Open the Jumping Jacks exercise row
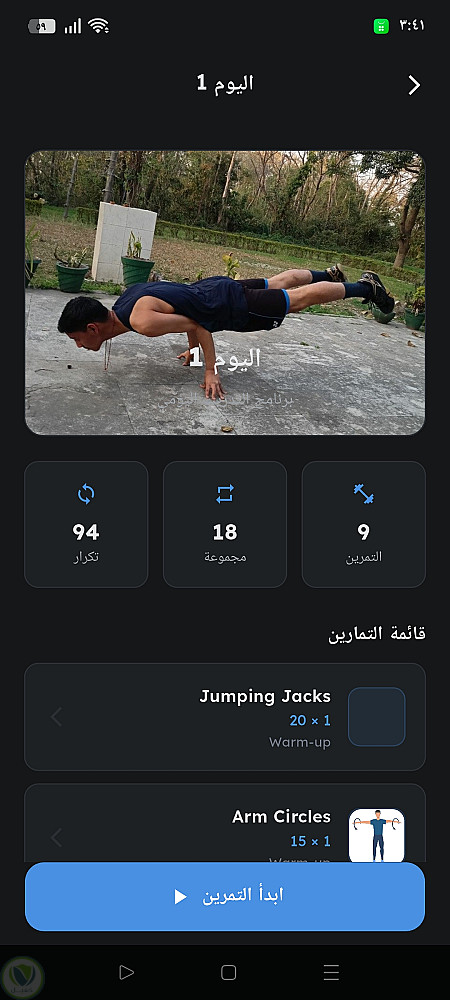450x1000 pixels. 225,717
